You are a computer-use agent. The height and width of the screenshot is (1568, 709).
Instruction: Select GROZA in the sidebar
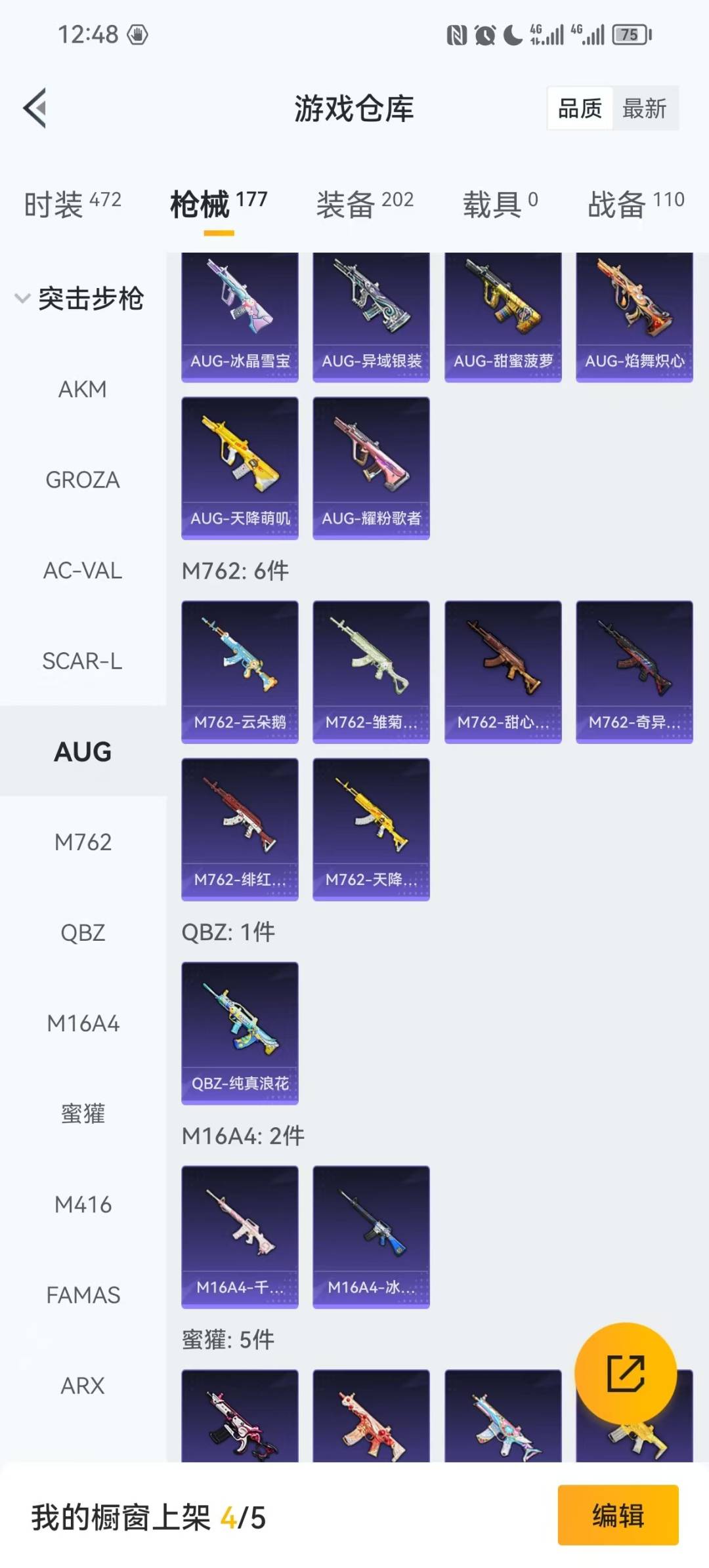click(x=83, y=480)
